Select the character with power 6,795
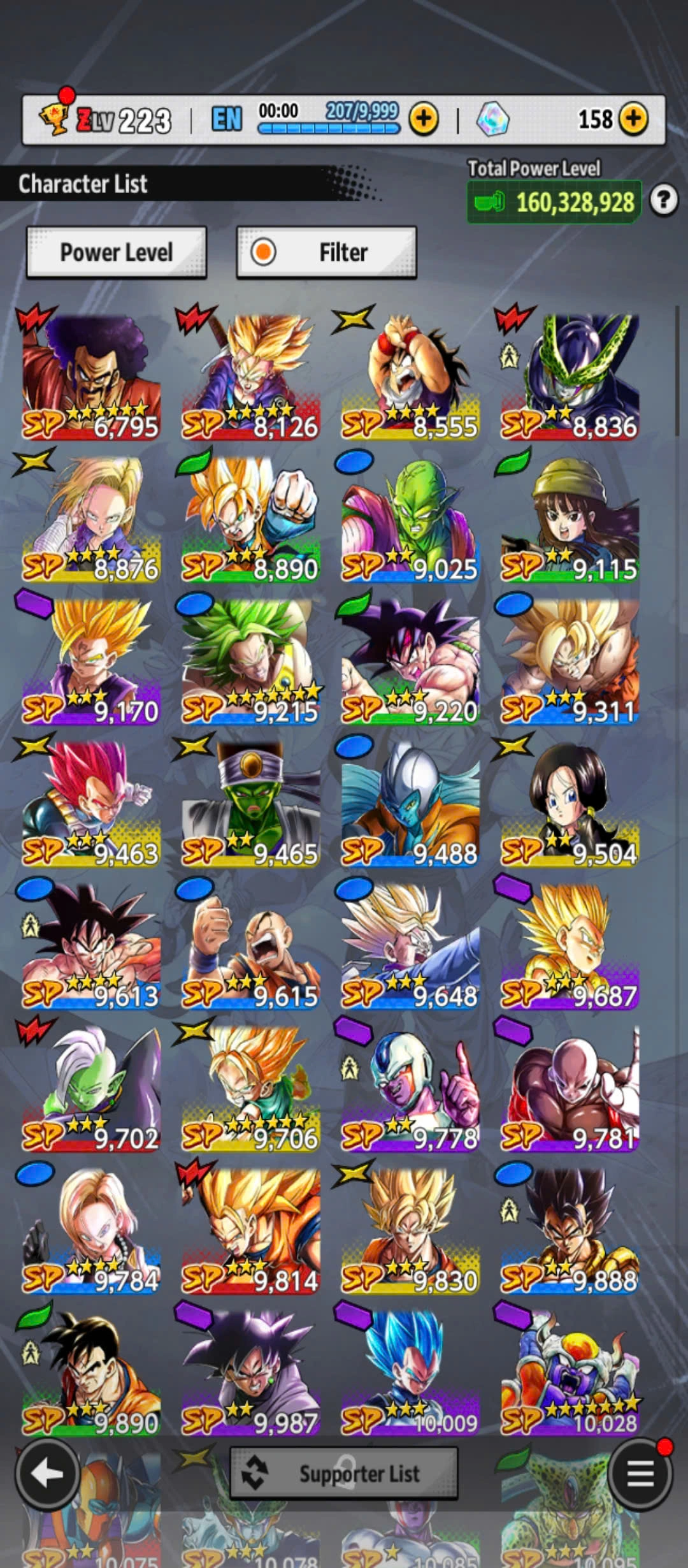Image resolution: width=688 pixels, height=1568 pixels. coord(91,376)
